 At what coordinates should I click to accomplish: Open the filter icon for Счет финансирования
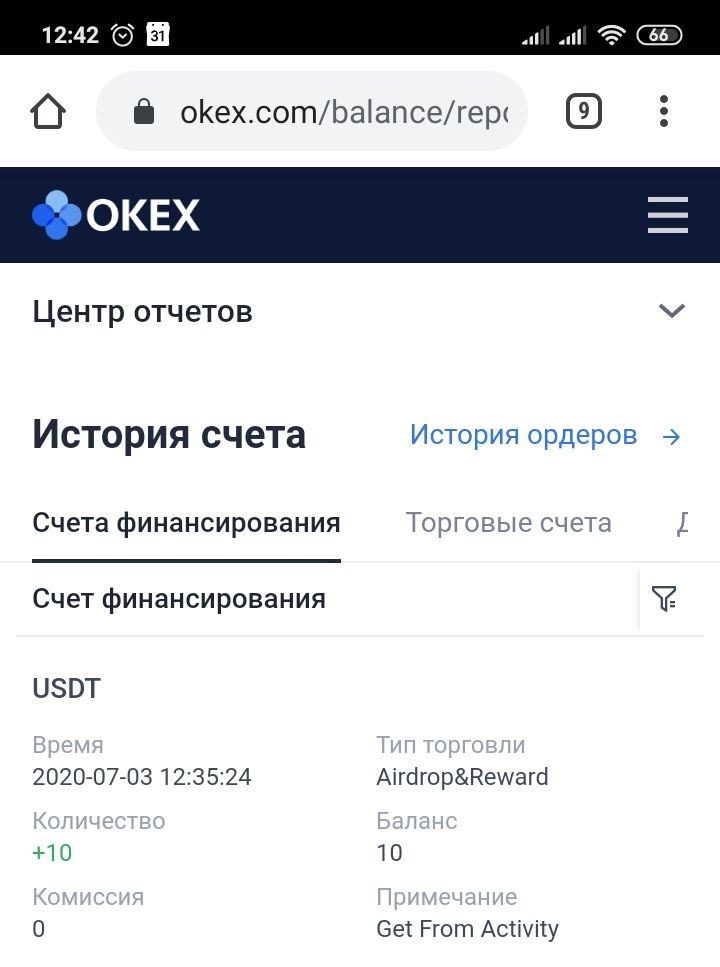point(664,599)
